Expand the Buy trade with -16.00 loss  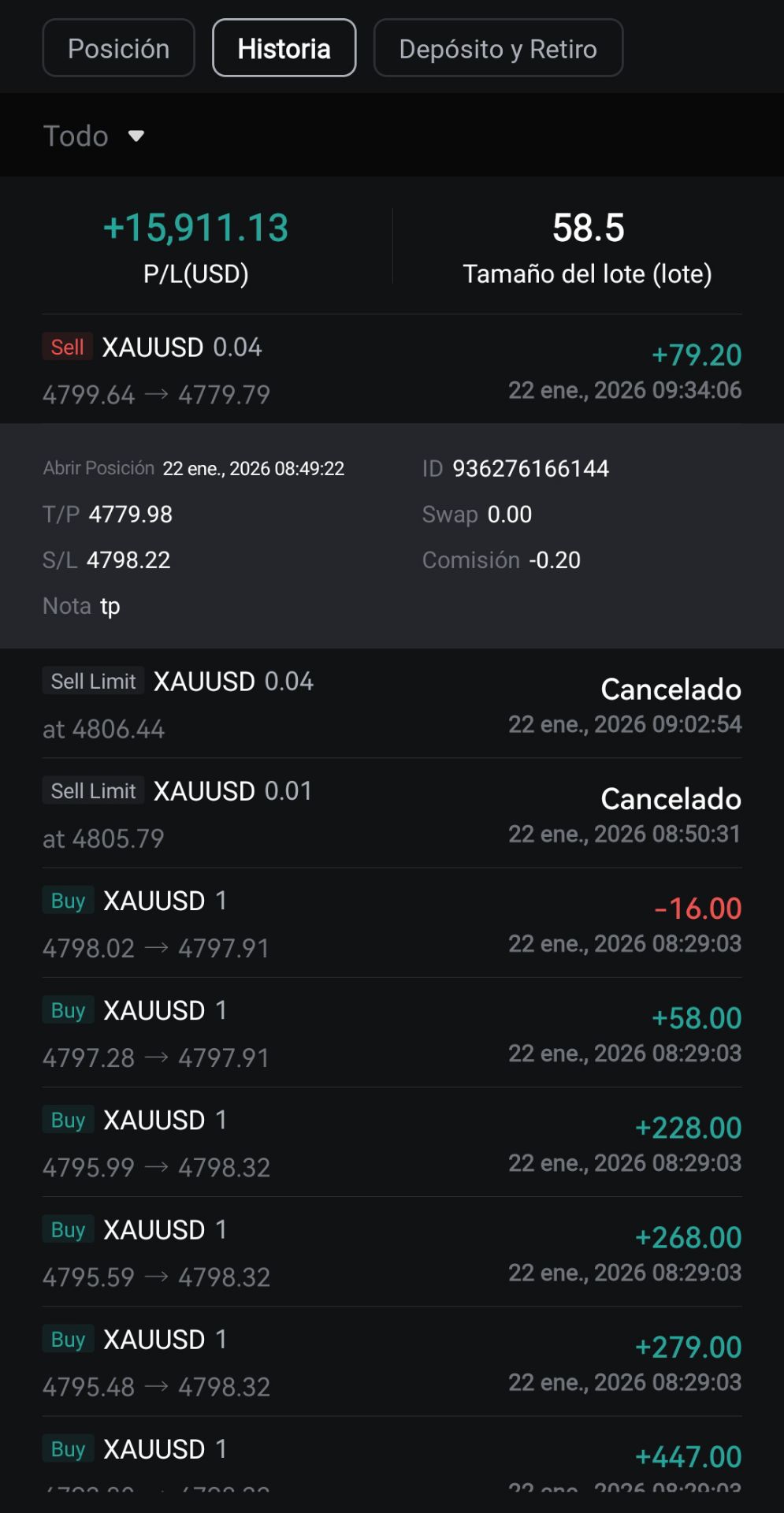[x=392, y=923]
